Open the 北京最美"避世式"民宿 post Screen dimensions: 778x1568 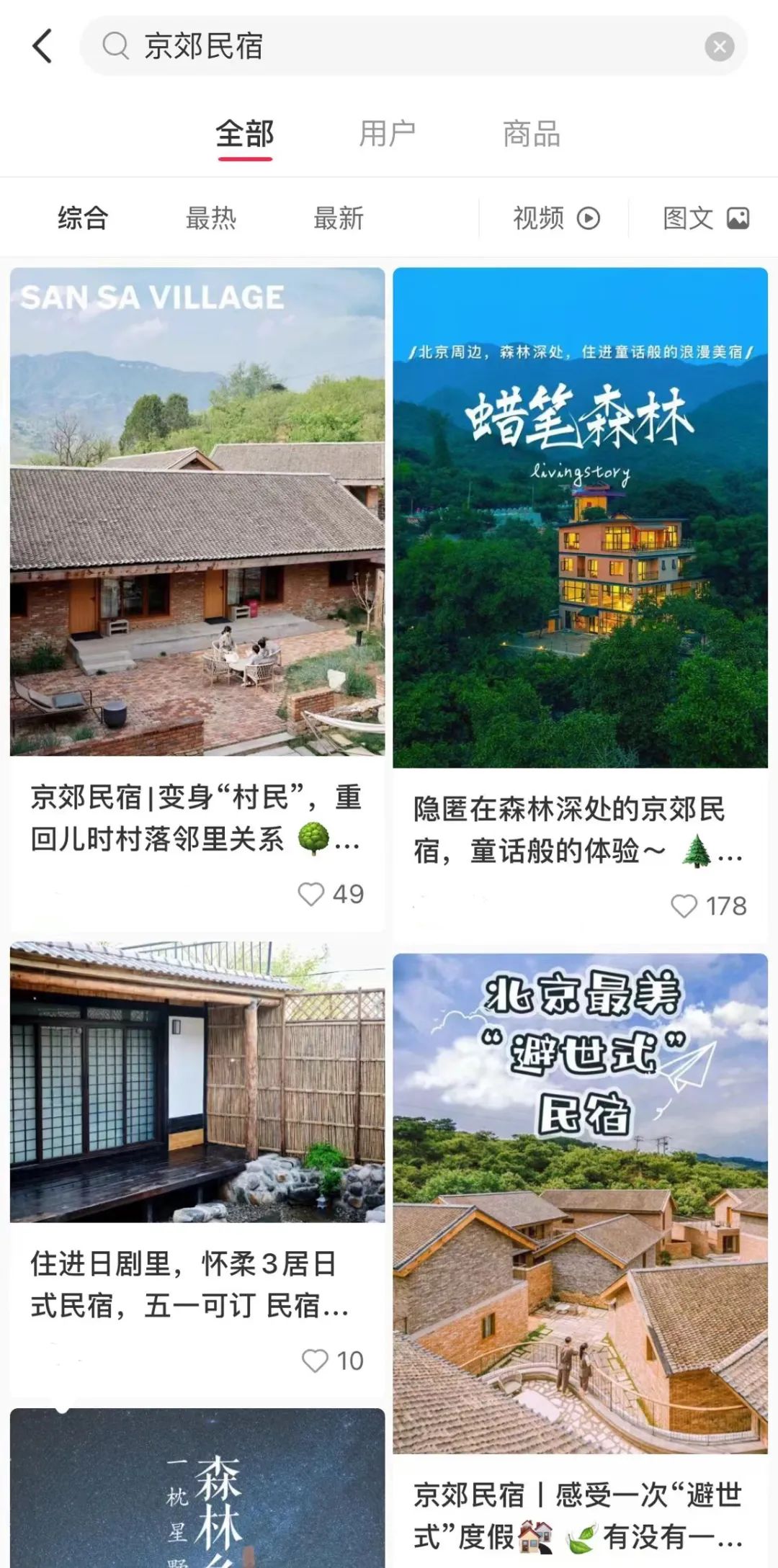point(580,1203)
